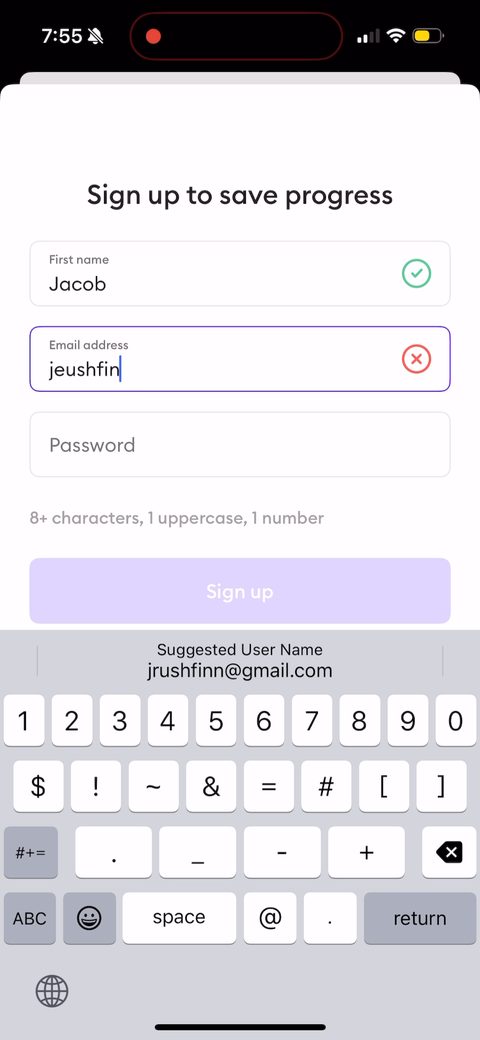Screen dimensions: 480x1040
Task: Switch keyboard language with globe icon
Action: [52, 992]
